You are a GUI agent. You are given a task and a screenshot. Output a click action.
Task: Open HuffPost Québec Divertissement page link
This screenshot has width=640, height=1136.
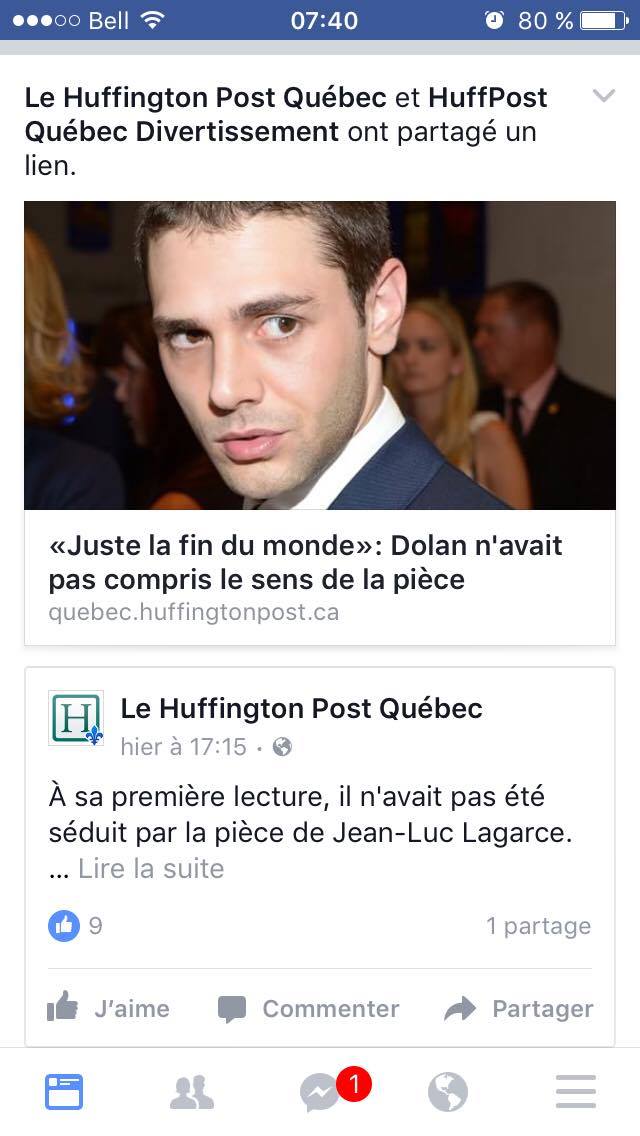tap(180, 131)
